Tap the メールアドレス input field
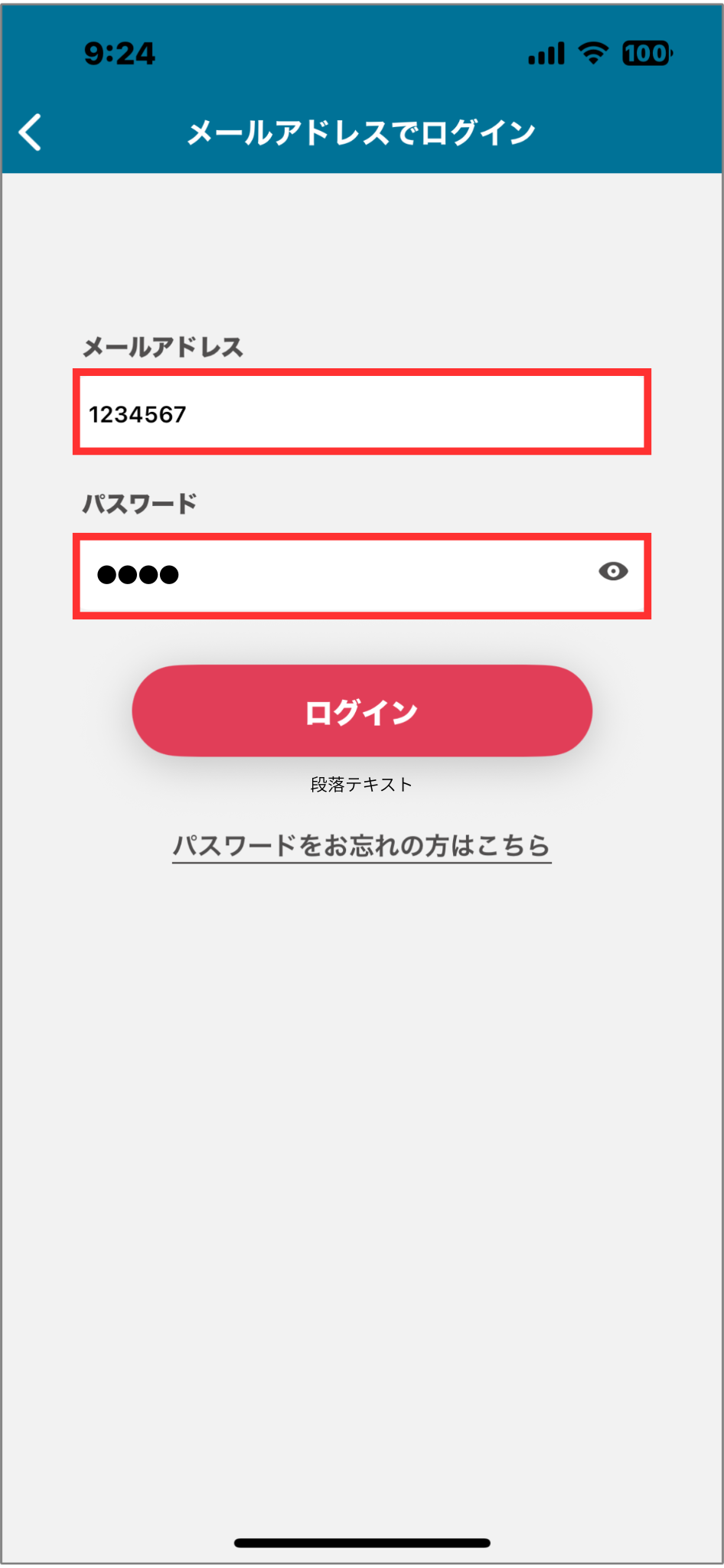The width and height of the screenshot is (724, 1568). [x=361, y=413]
